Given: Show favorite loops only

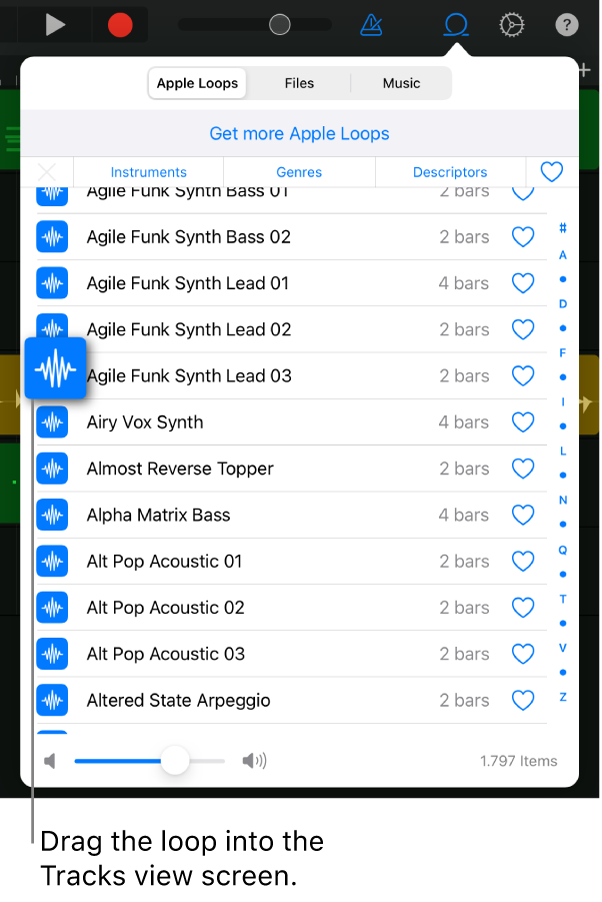Looking at the screenshot, I should coord(552,172).
